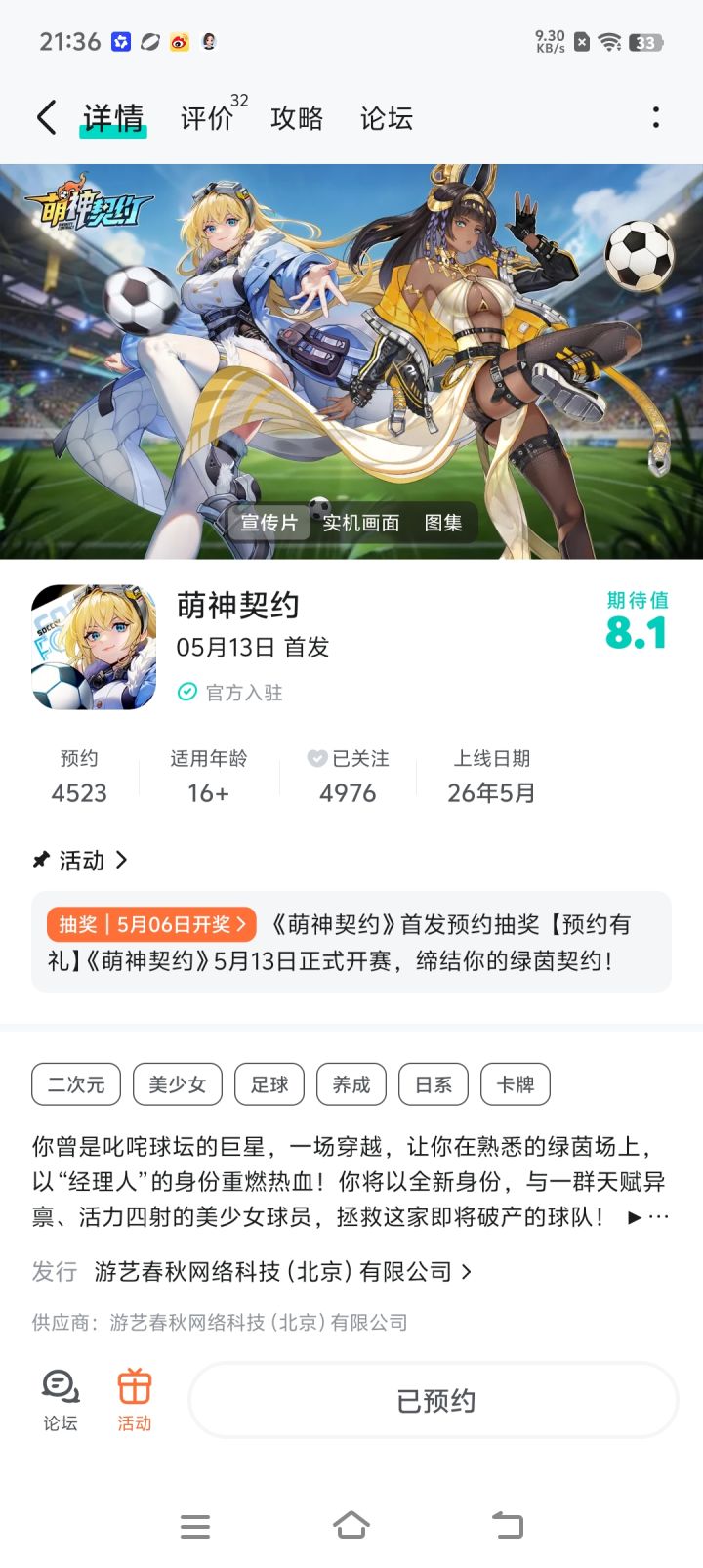Open the 抽奖 lottery announcement banner
Screen dimensions: 703x1568
pos(351,943)
